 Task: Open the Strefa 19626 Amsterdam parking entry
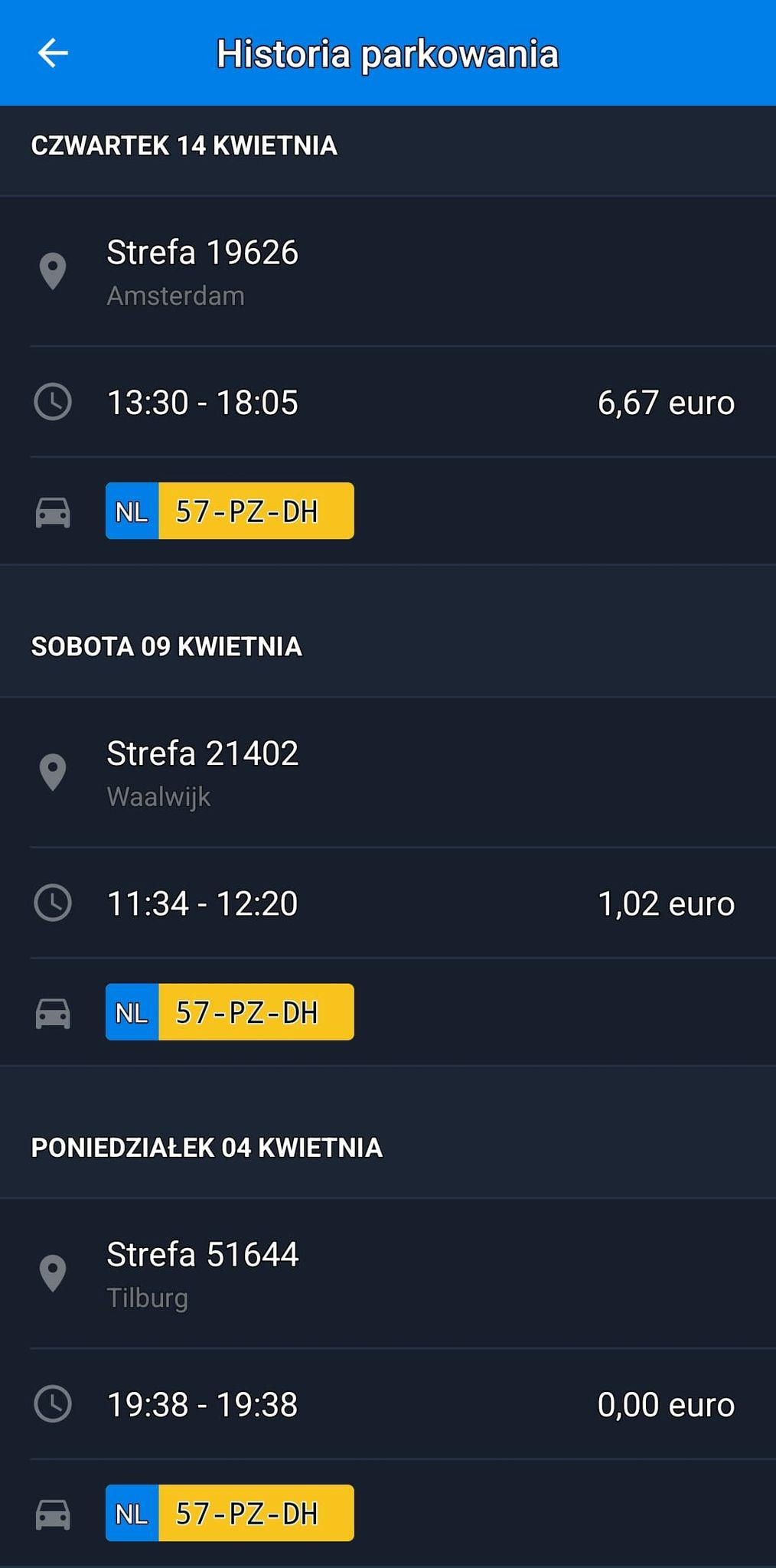pyautogui.click(x=388, y=272)
